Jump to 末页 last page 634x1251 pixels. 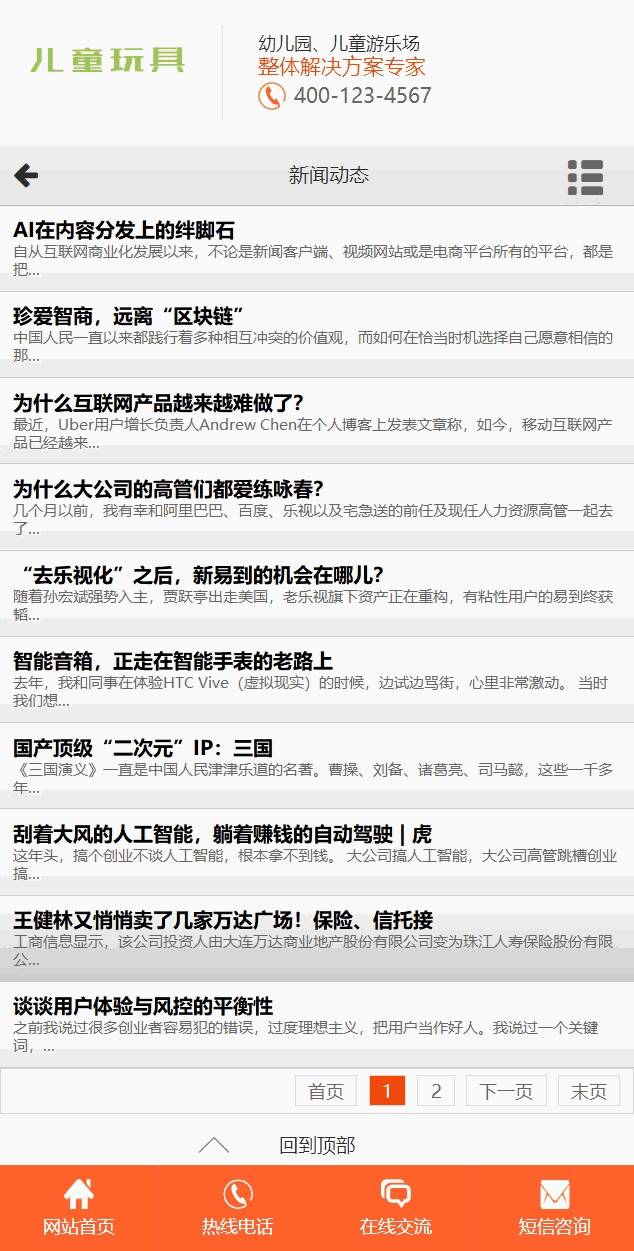[589, 1091]
